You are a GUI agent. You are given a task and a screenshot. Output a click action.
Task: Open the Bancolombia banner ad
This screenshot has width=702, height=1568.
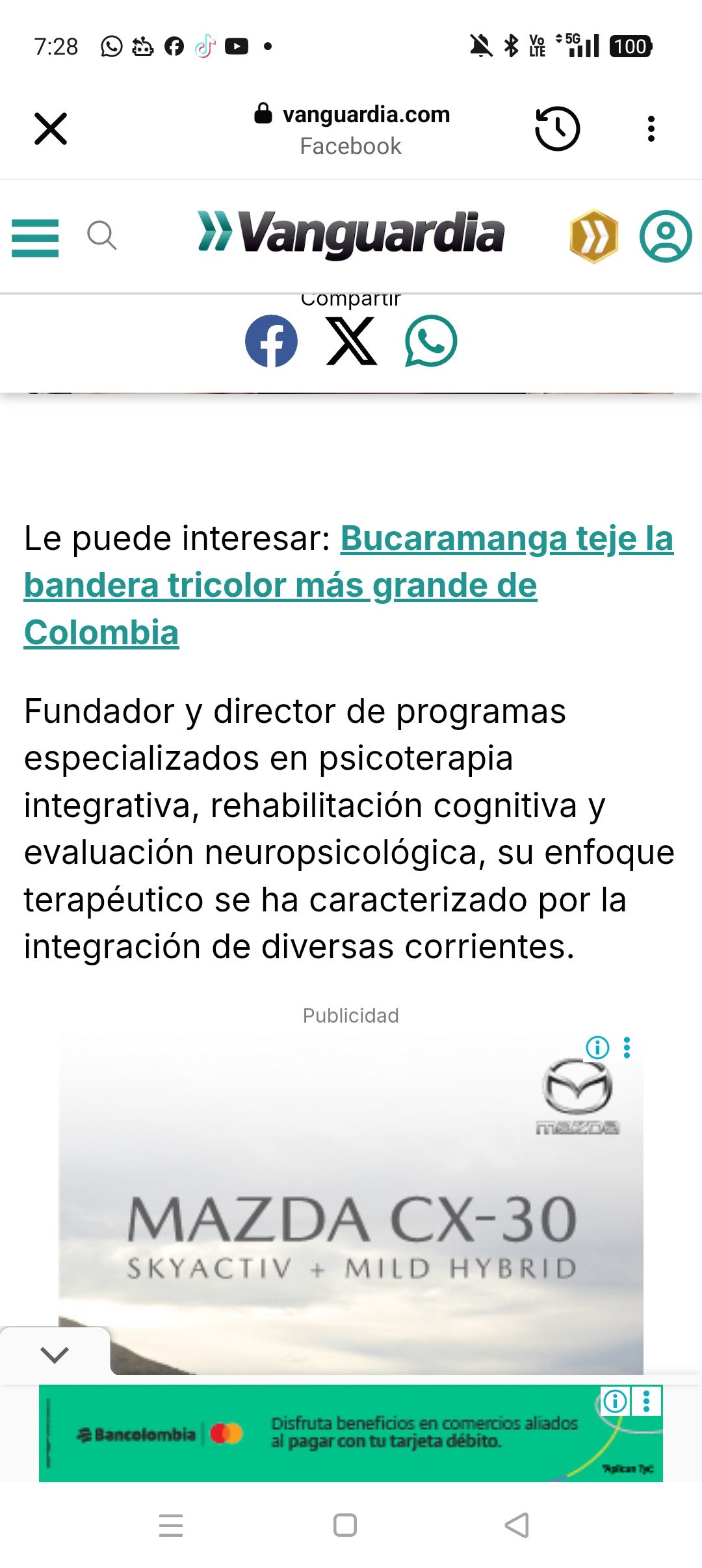click(x=351, y=1433)
